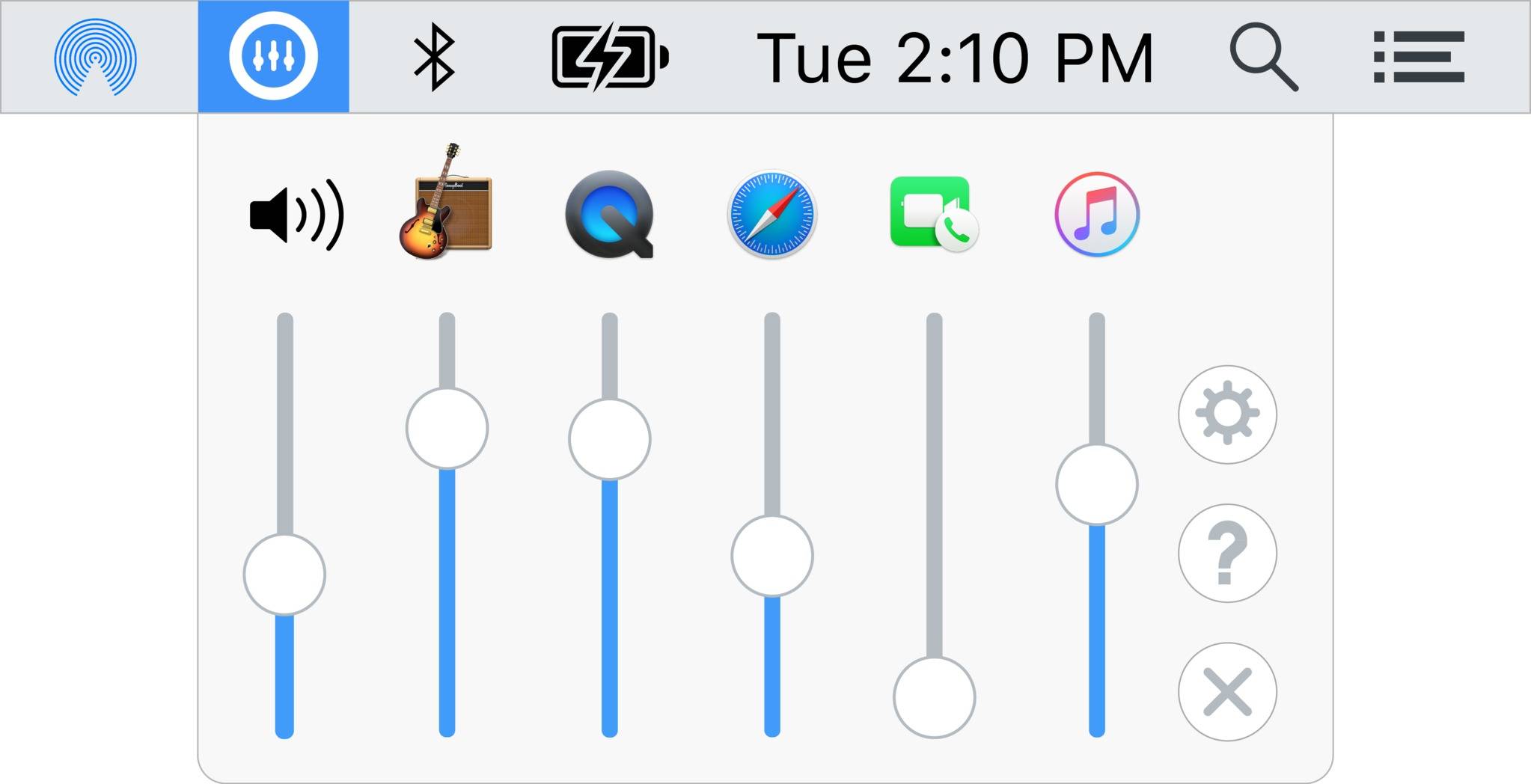The height and width of the screenshot is (784, 1531).
Task: Open the AirDrop menu bar icon
Action: 95,57
